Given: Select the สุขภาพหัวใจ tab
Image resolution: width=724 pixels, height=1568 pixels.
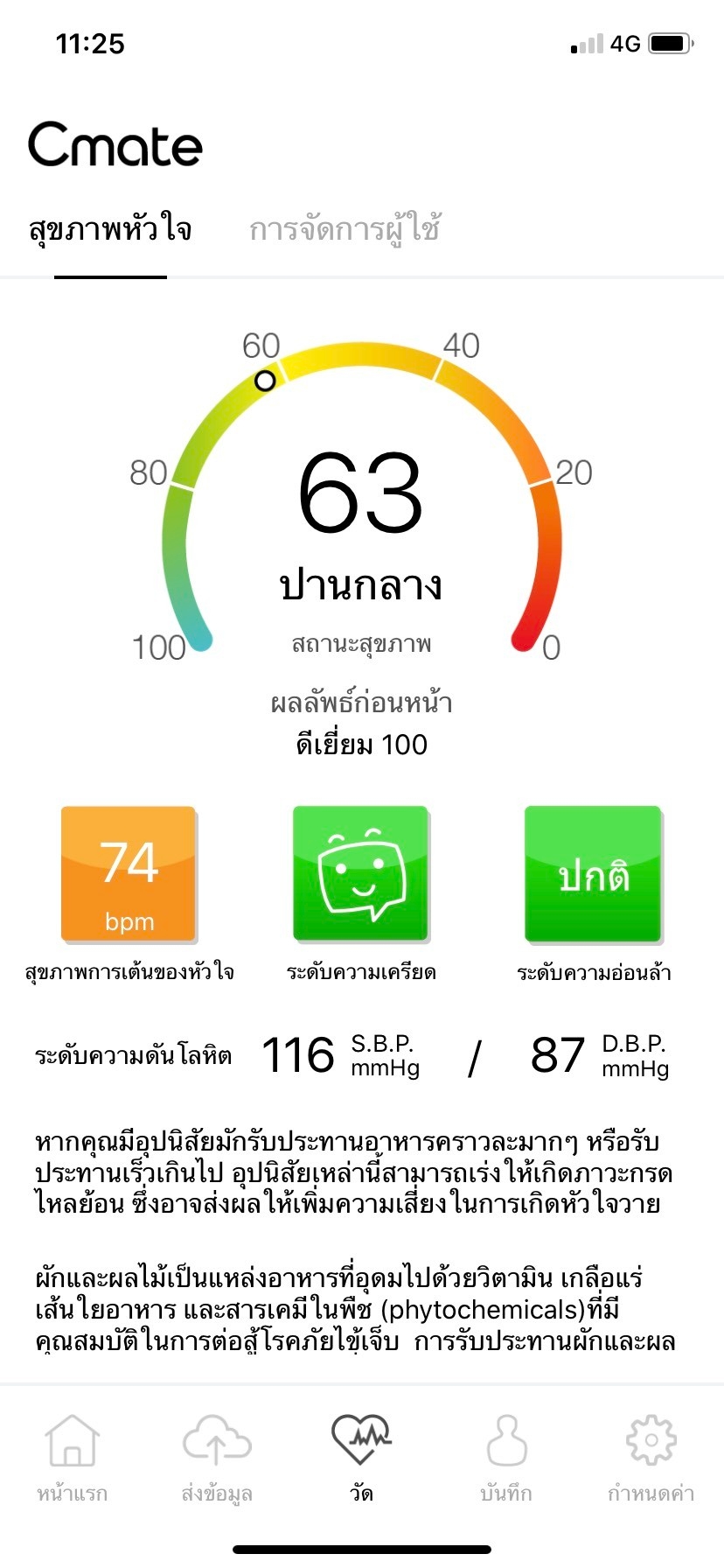Looking at the screenshot, I should (111, 230).
